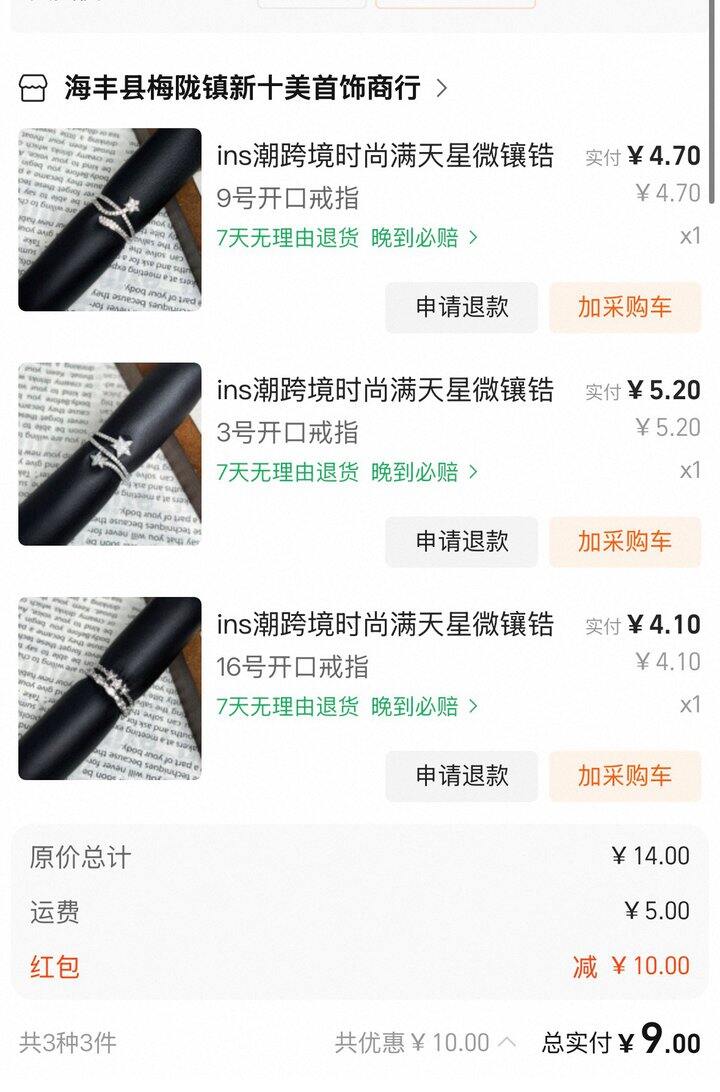Tap 申请退款 for the 9号开口戒指
Viewport: 720px width, 1092px height.
click(x=461, y=307)
